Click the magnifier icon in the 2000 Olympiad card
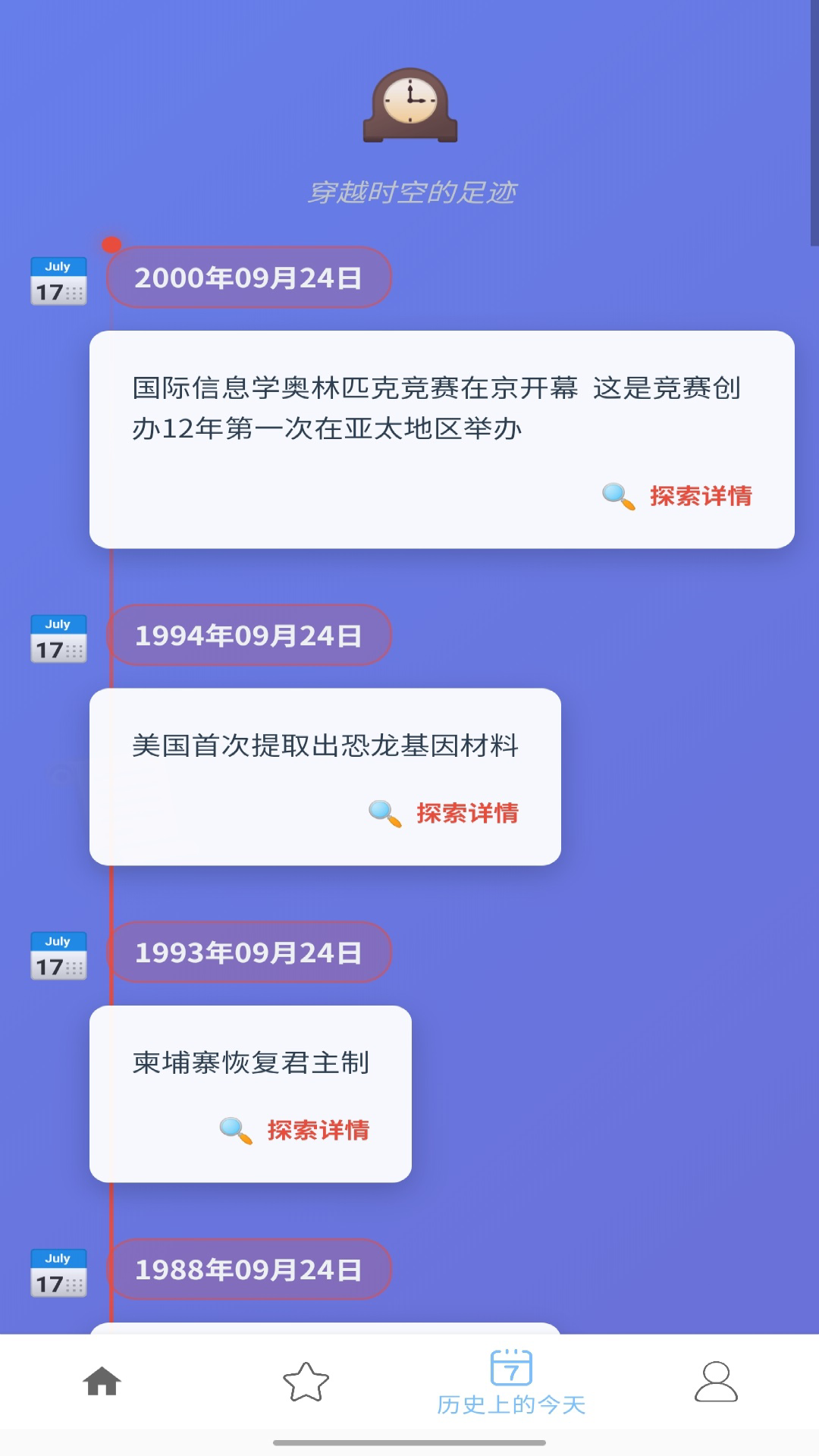This screenshot has height=1456, width=819. click(x=617, y=496)
